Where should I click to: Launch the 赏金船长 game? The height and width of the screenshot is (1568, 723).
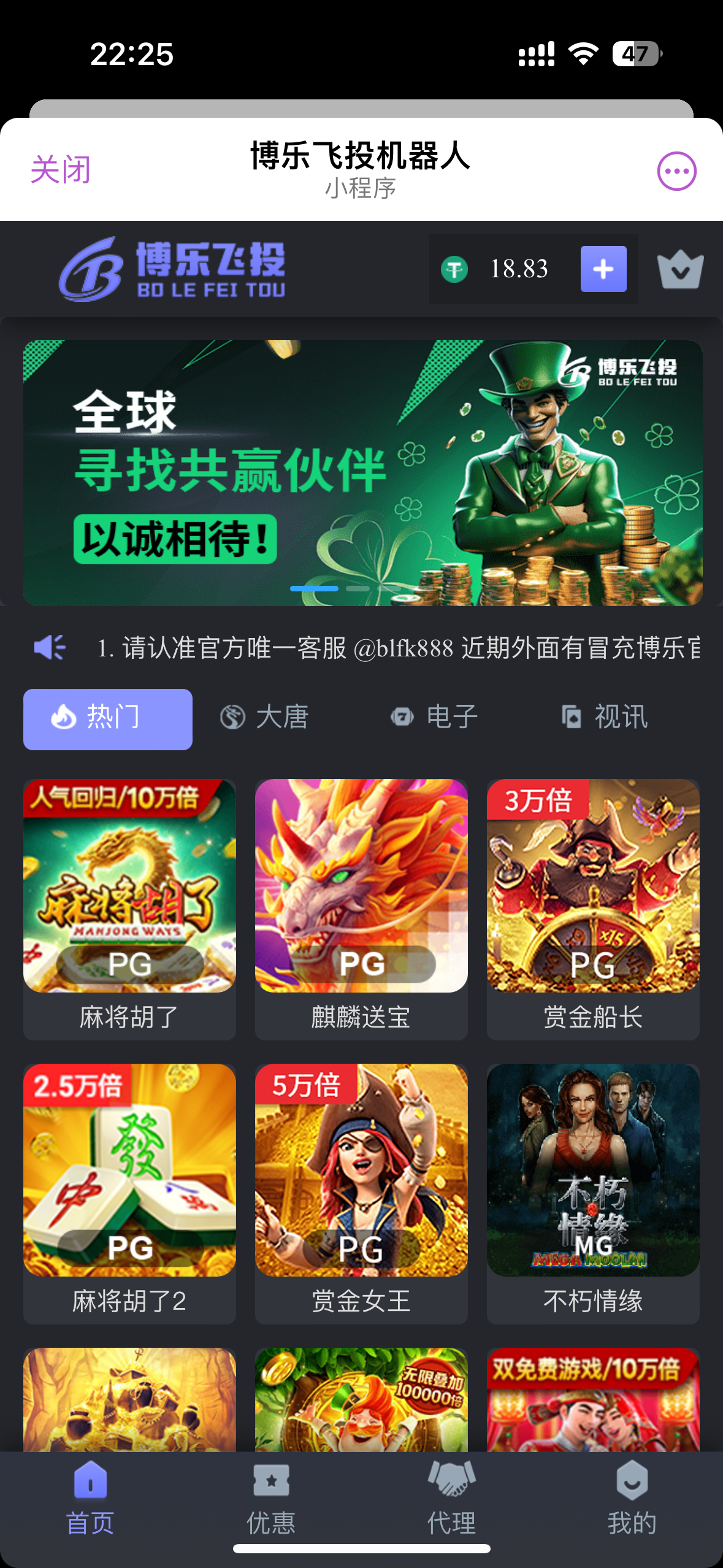(x=593, y=909)
